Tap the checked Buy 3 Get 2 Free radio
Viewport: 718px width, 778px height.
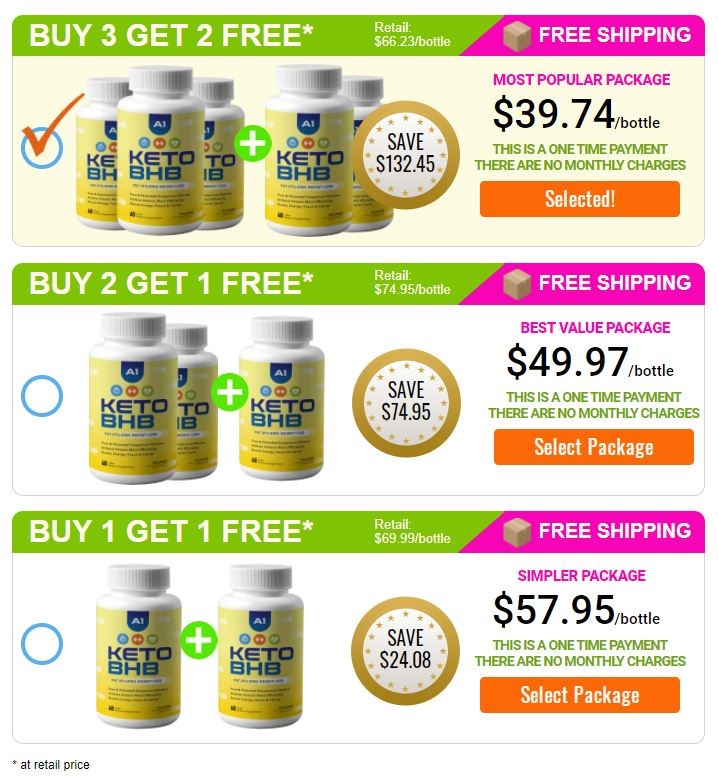[42, 148]
